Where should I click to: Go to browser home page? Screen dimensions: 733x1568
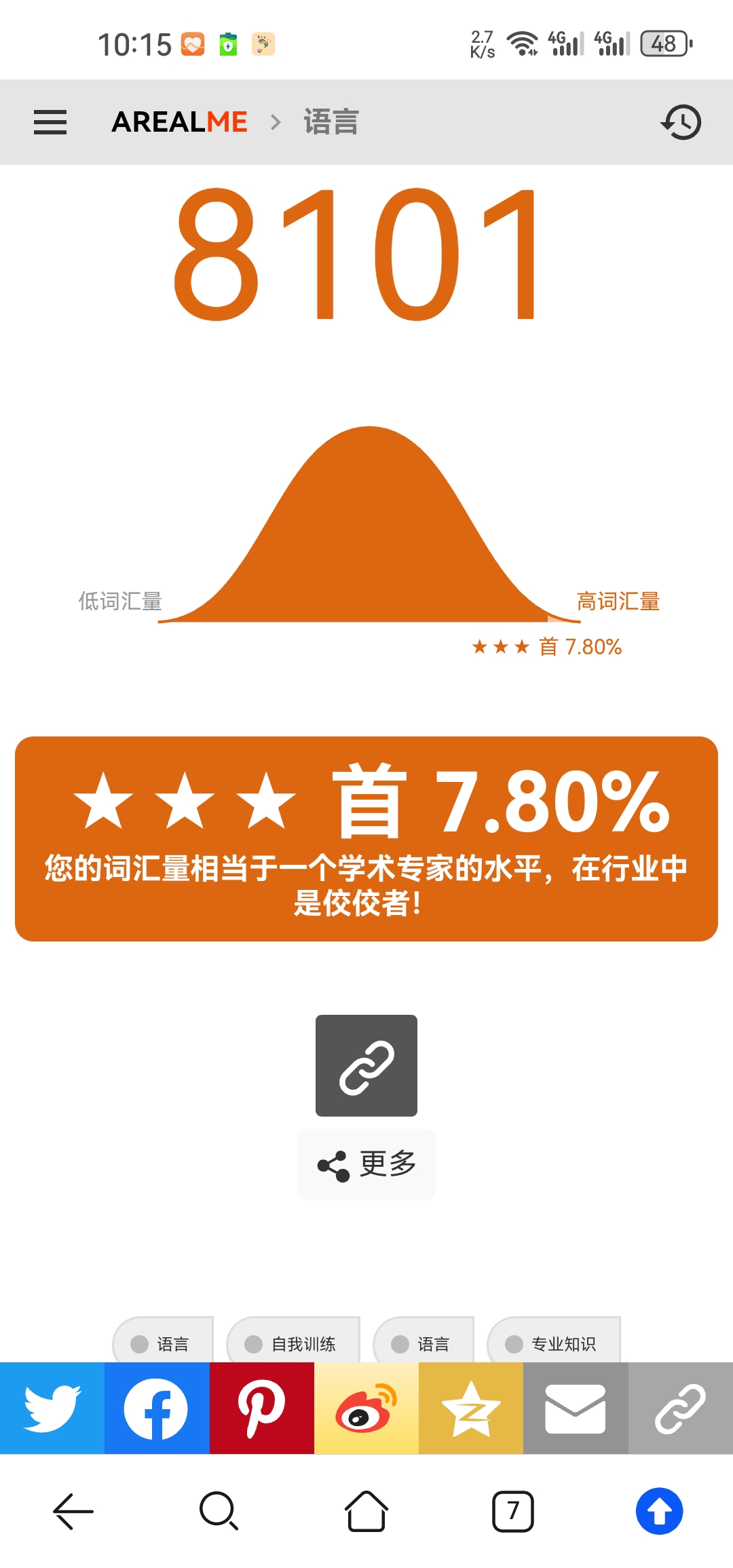[x=366, y=1512]
